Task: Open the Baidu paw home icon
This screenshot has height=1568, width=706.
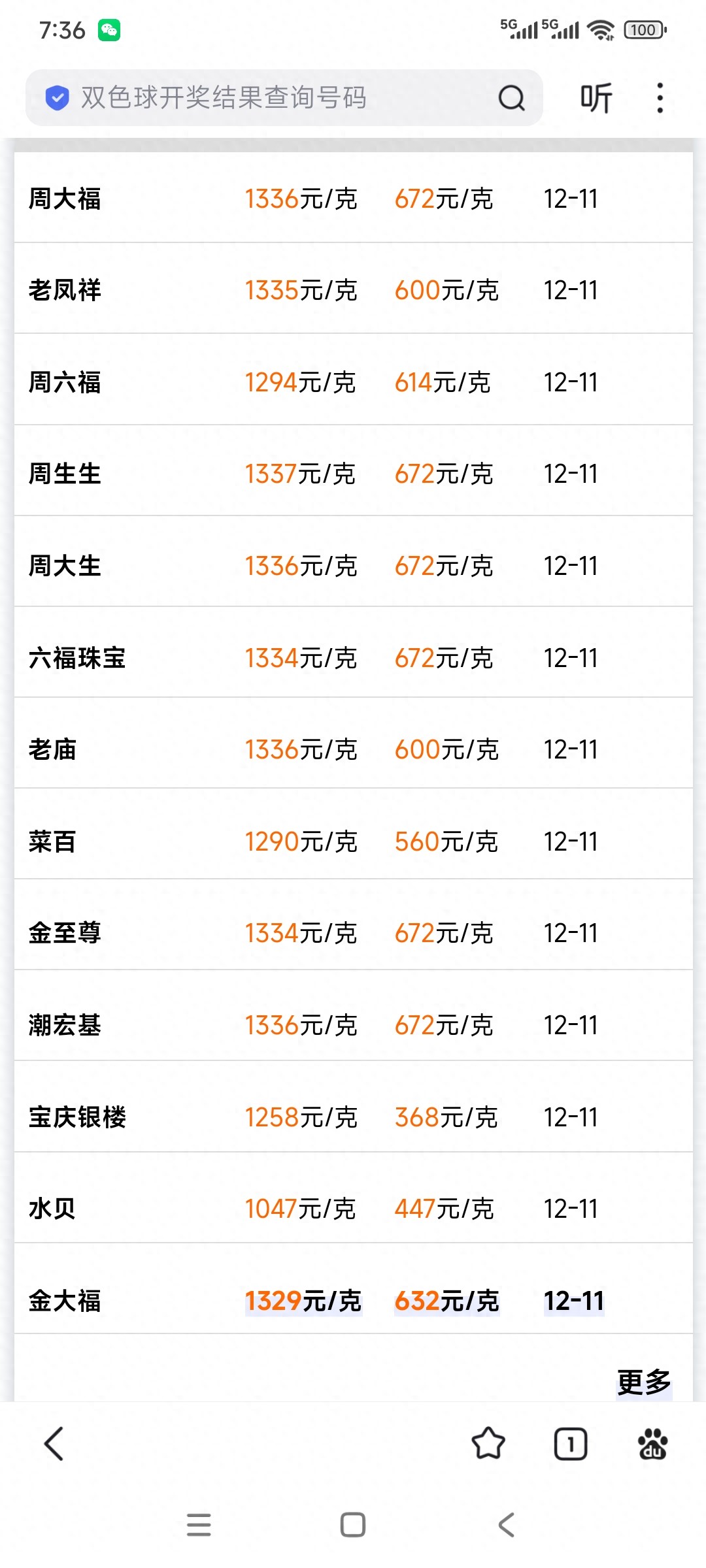Action: pyautogui.click(x=652, y=1444)
